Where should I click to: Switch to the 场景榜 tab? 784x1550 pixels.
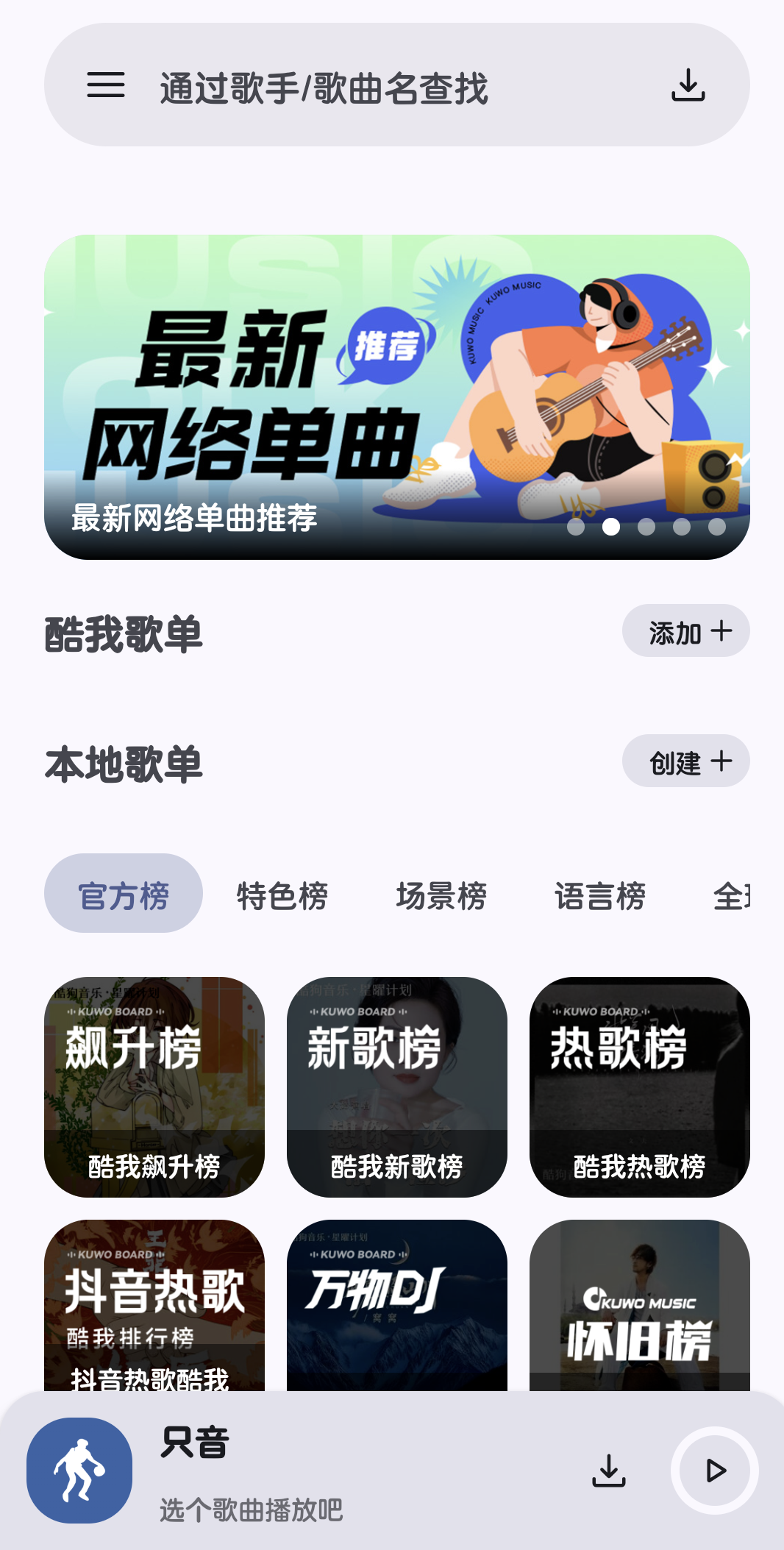tap(442, 895)
